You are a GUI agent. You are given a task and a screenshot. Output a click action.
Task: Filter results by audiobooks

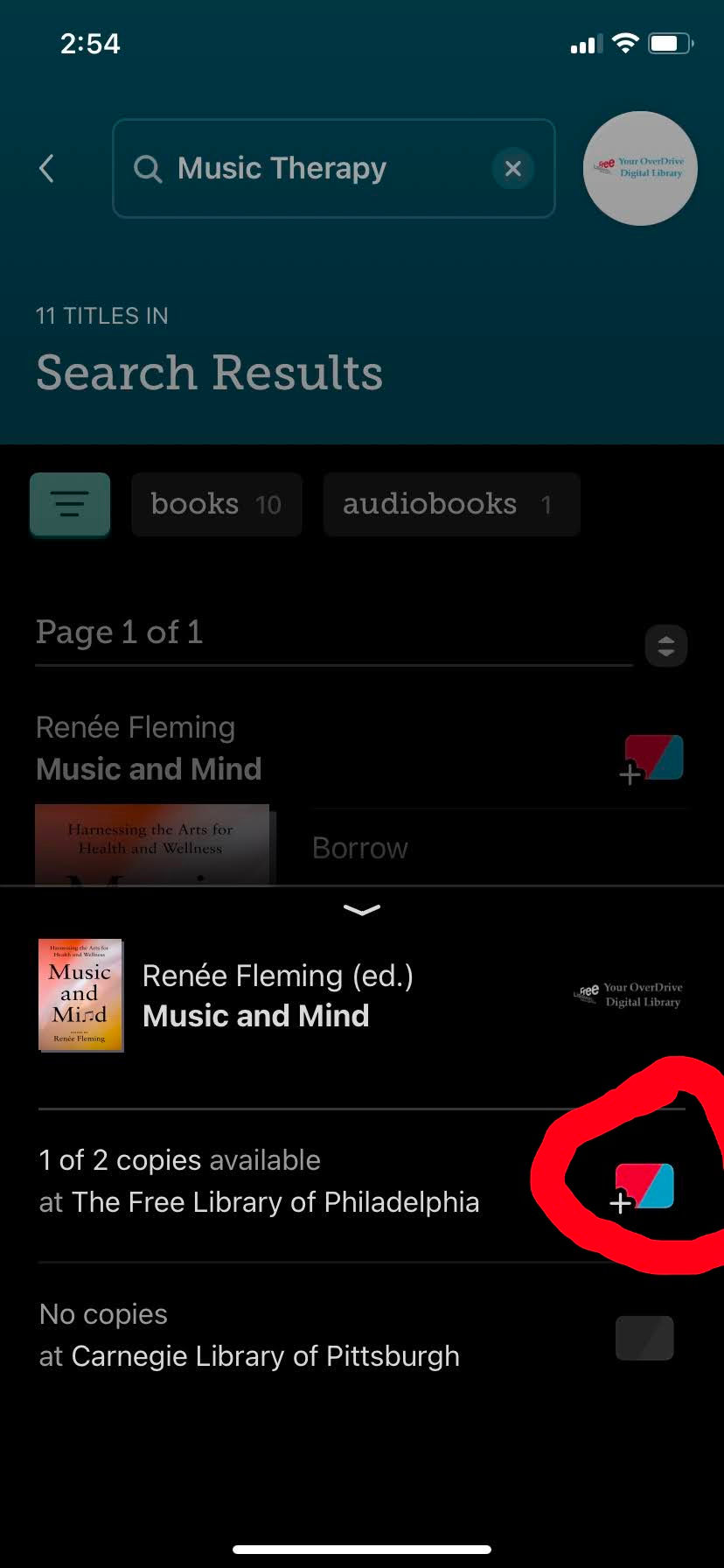pyautogui.click(x=451, y=504)
